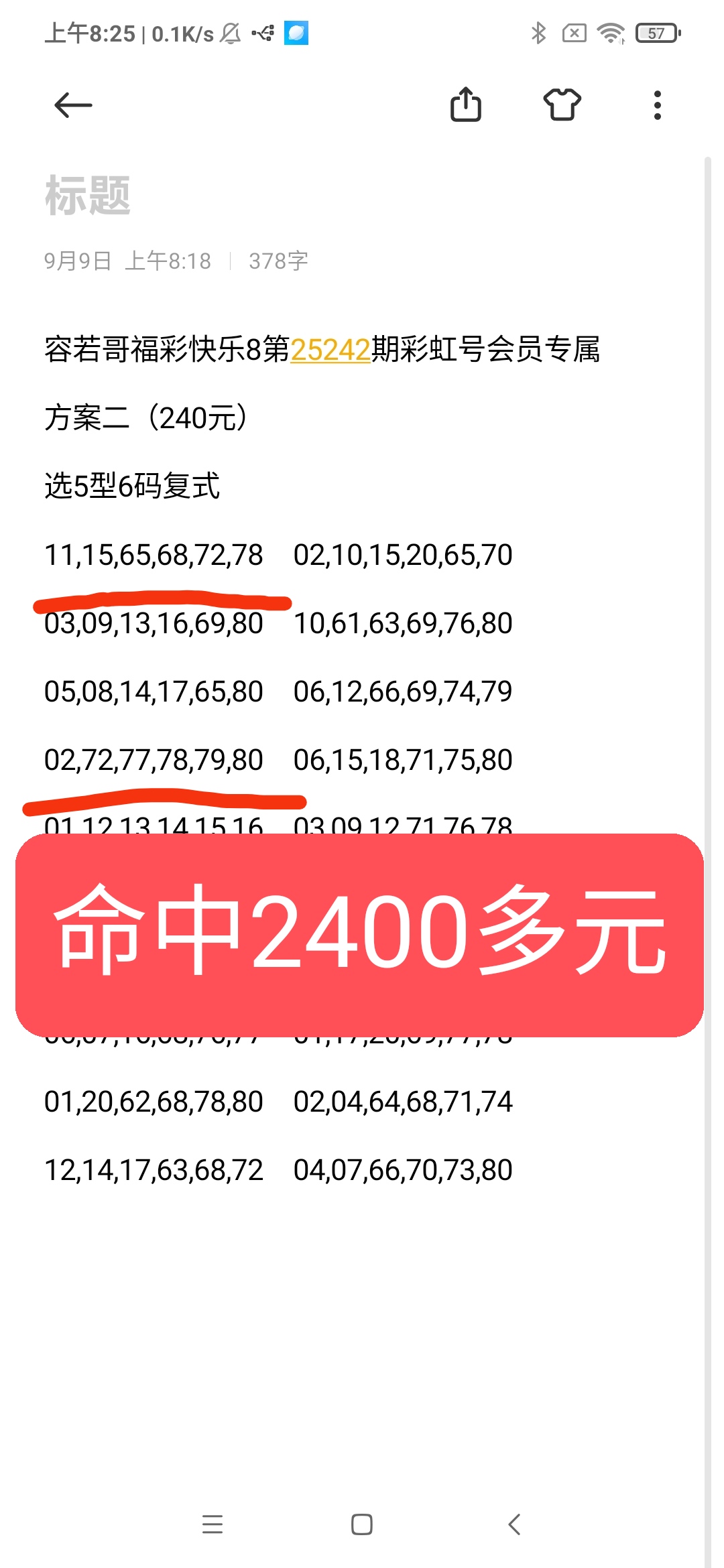
Task: Open recent apps from navigation bar
Action: [213, 1524]
